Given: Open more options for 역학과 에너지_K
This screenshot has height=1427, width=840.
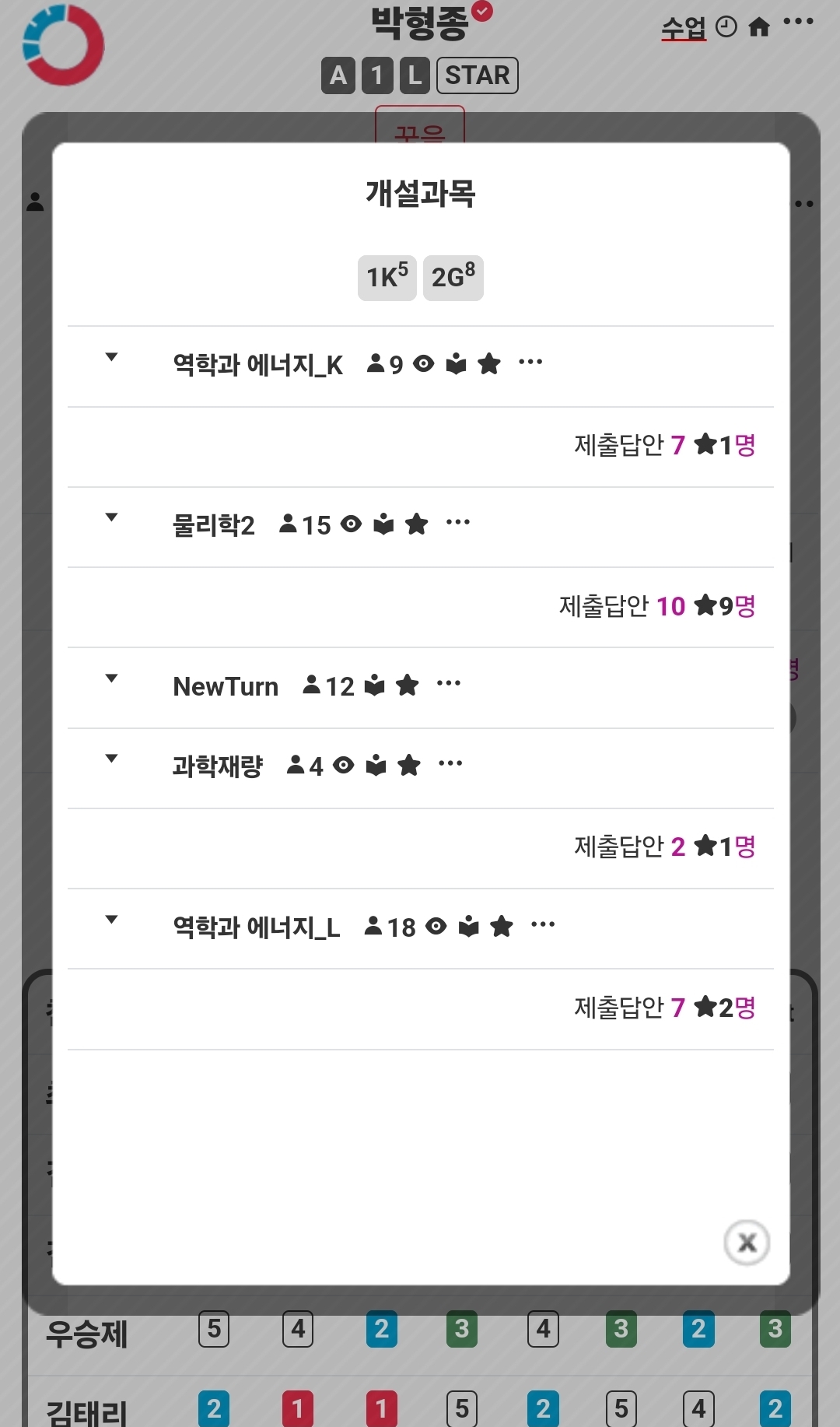Looking at the screenshot, I should (530, 363).
